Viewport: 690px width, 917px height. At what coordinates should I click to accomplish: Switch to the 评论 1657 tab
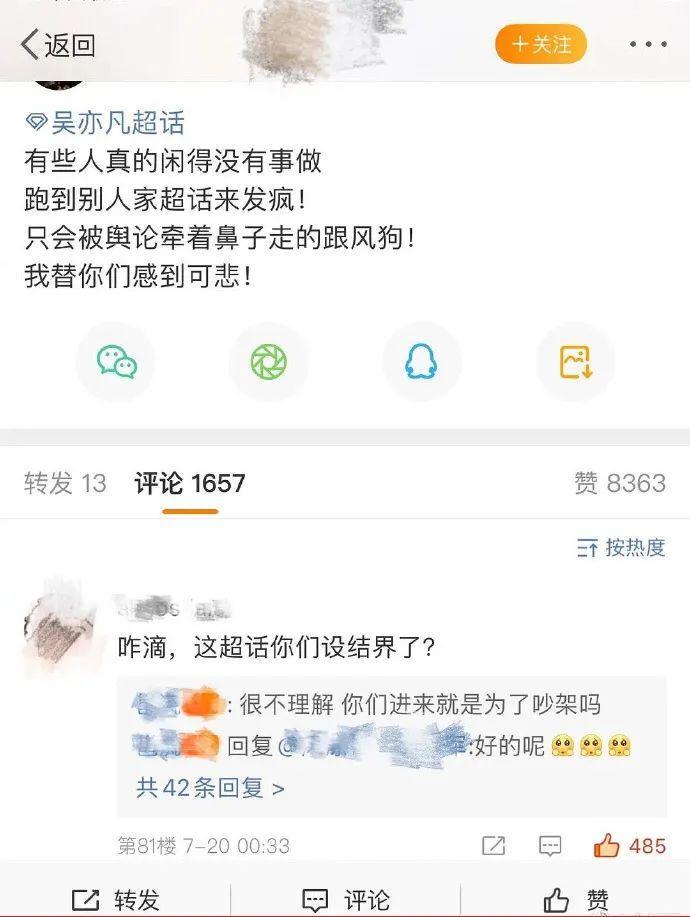click(x=190, y=484)
